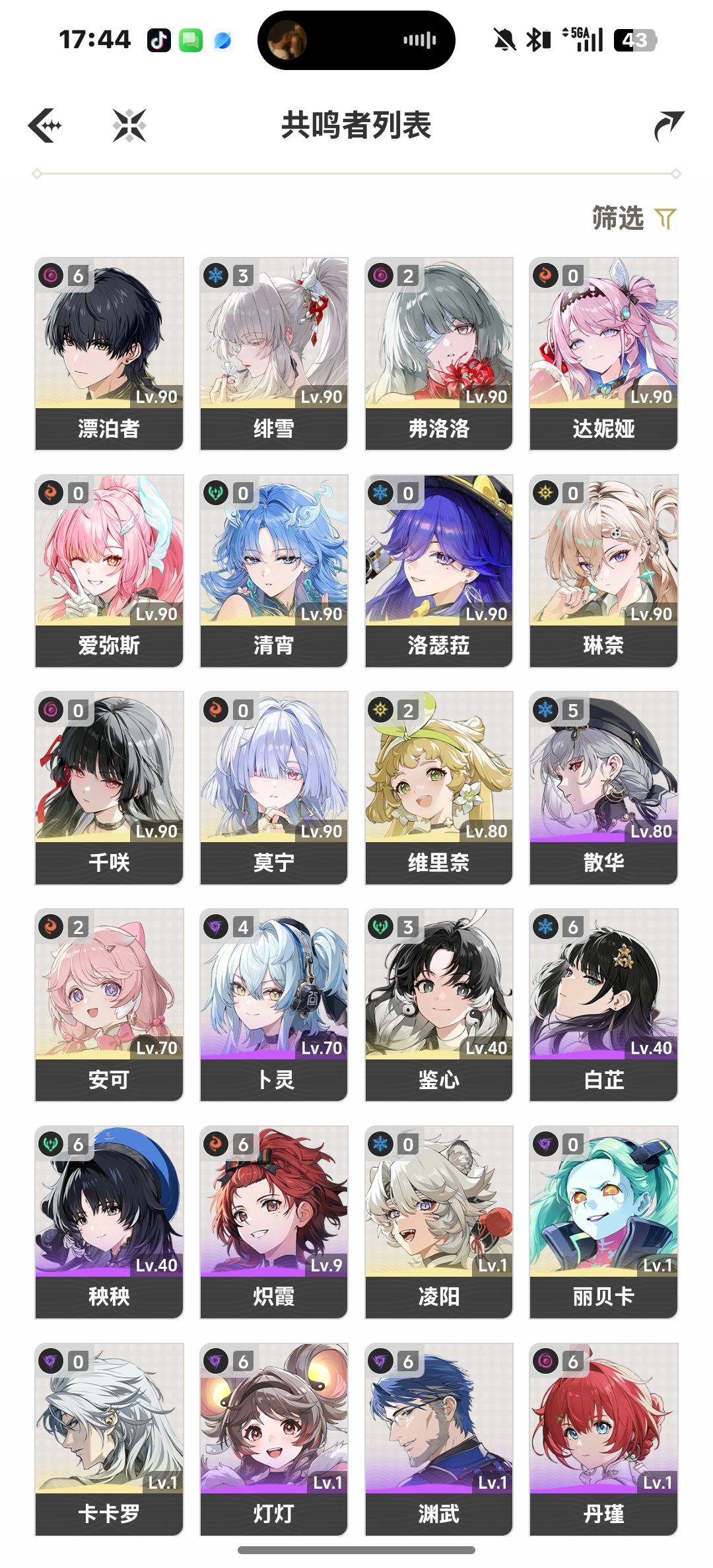Select the 绯雪 character card
Image resolution: width=713 pixels, height=1568 pixels.
pos(274,354)
